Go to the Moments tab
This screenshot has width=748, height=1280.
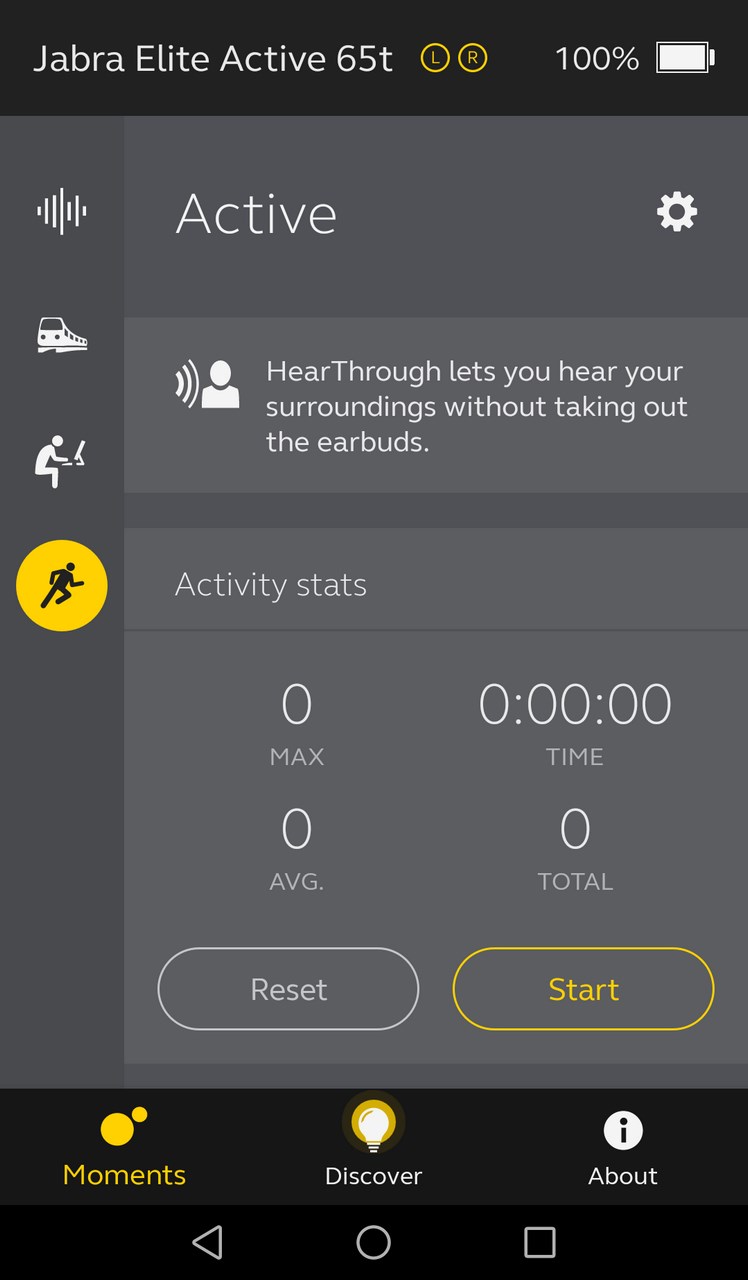tap(124, 1146)
